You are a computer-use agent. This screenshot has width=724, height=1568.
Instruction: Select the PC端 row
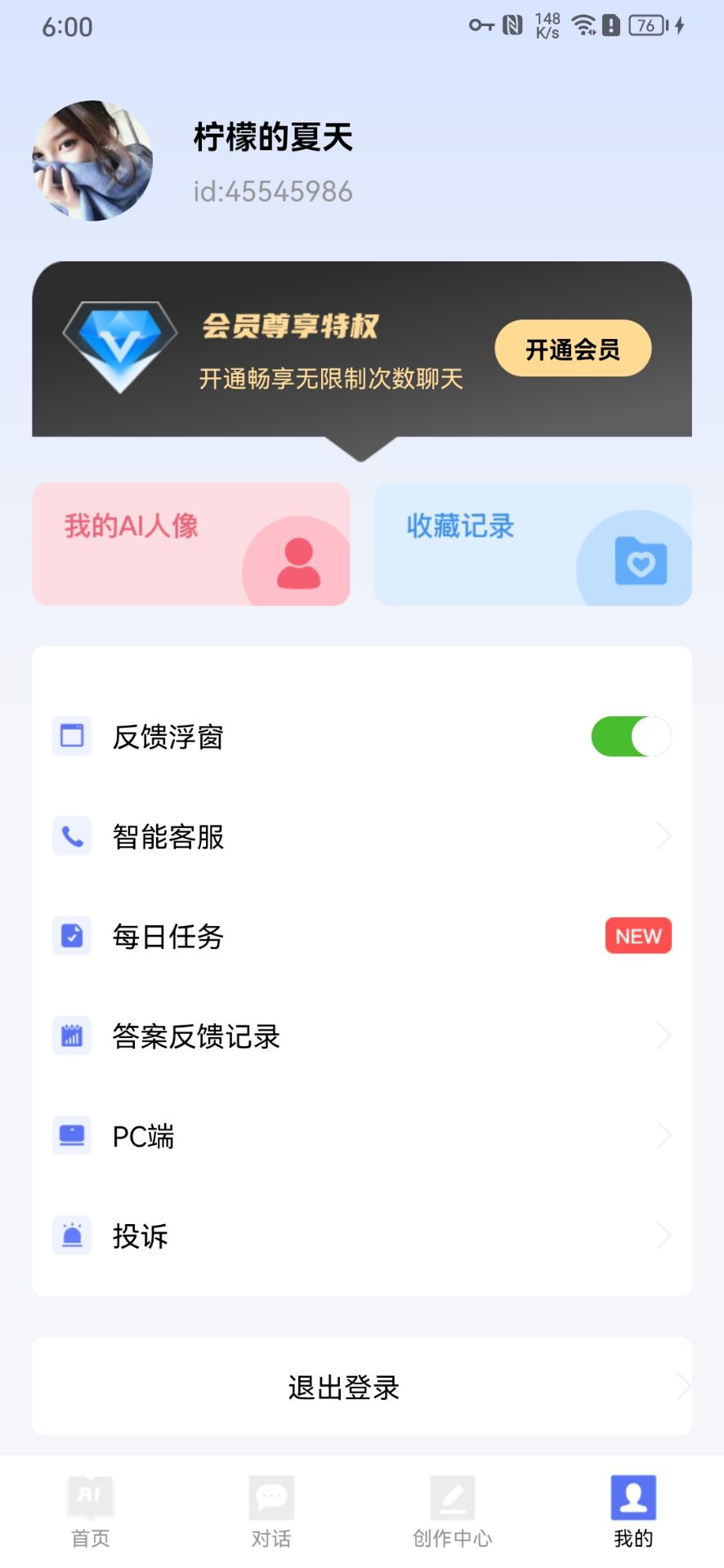361,1136
